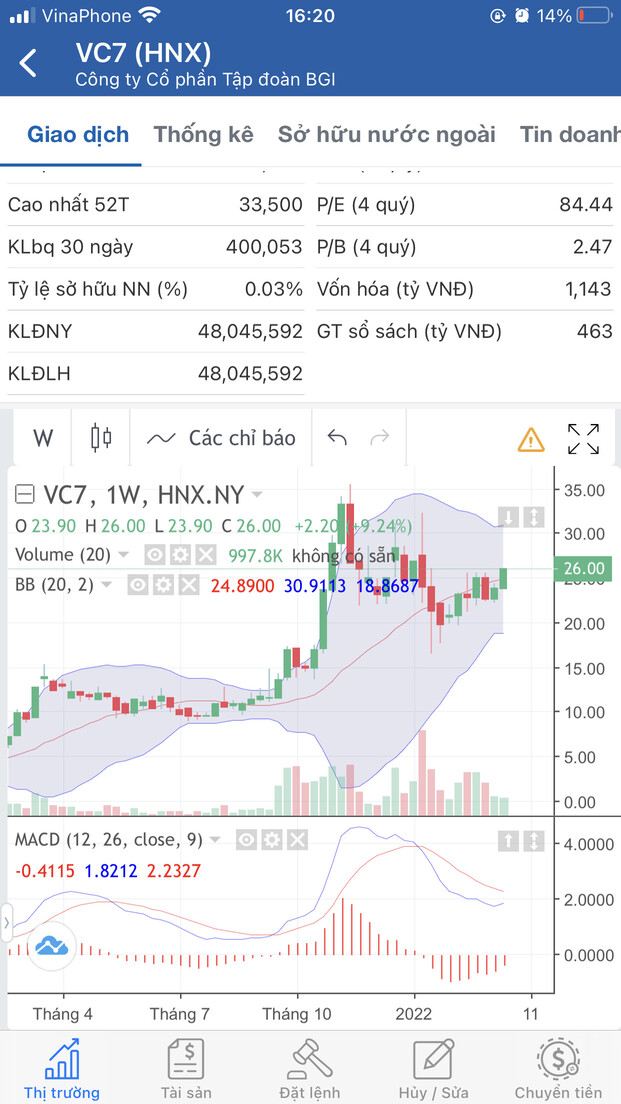Open Chuyển tiền money transfer

coord(558,1068)
